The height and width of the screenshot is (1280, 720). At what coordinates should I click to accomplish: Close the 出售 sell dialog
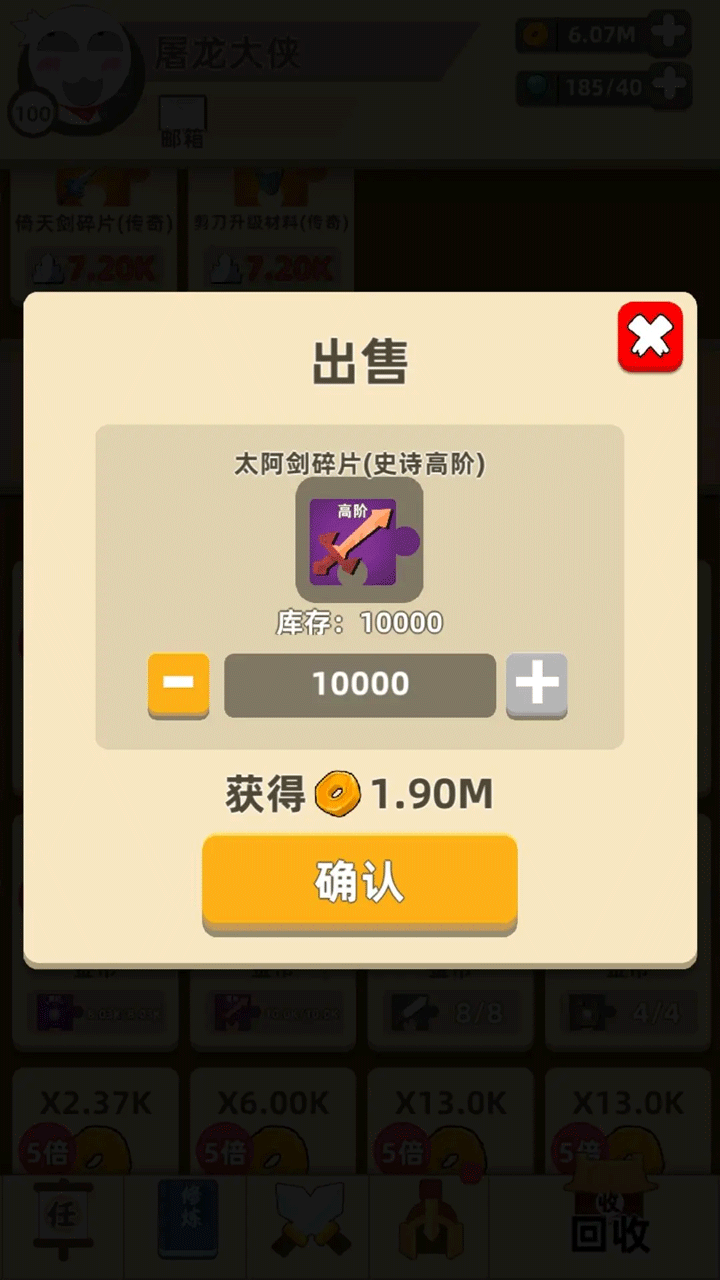click(650, 337)
